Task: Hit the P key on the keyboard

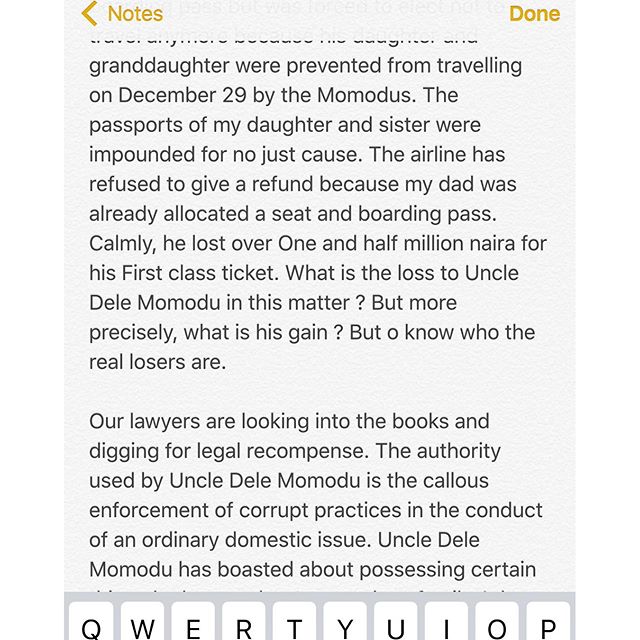Action: click(x=548, y=624)
